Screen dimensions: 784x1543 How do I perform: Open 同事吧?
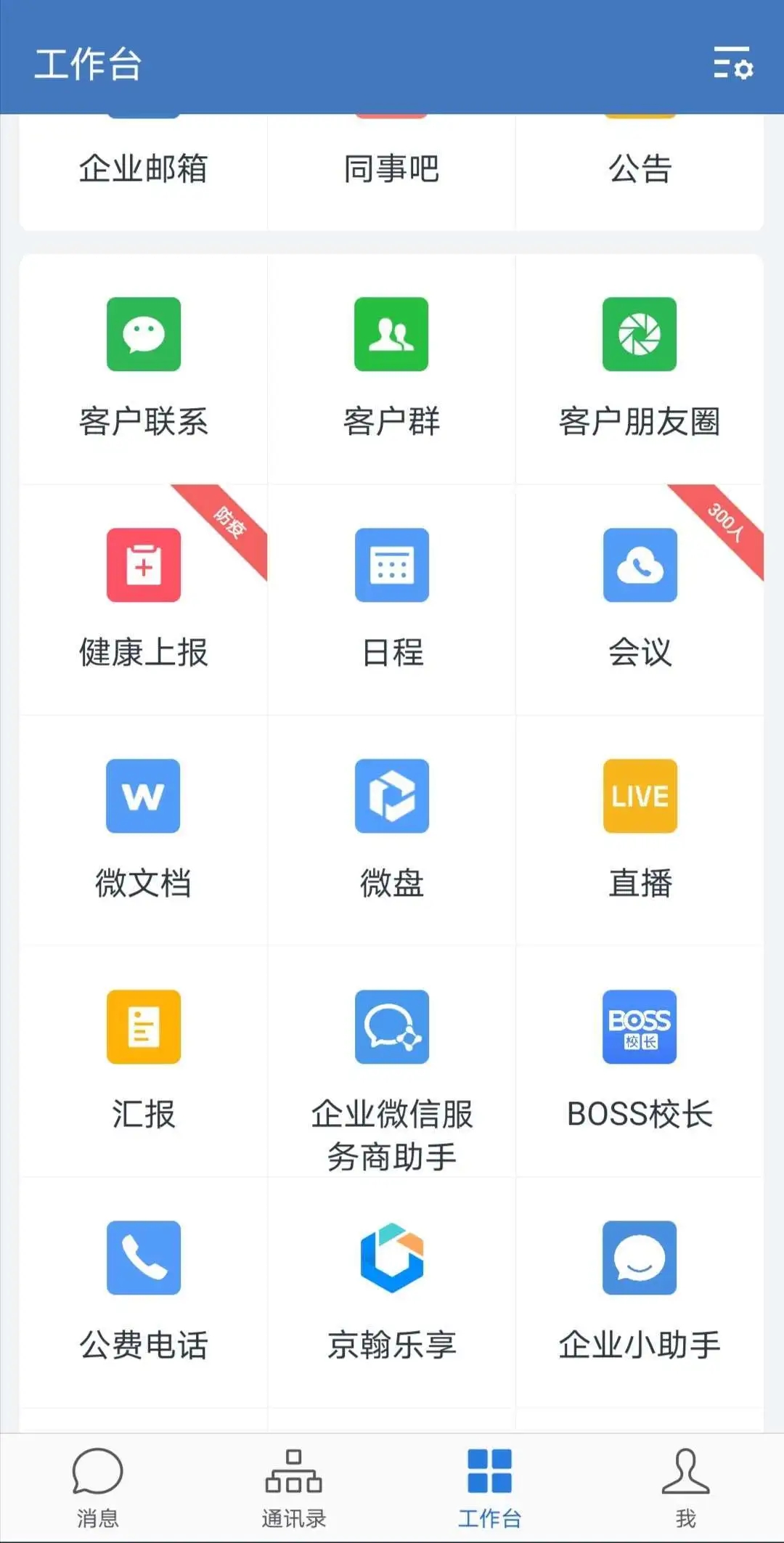coord(391,169)
